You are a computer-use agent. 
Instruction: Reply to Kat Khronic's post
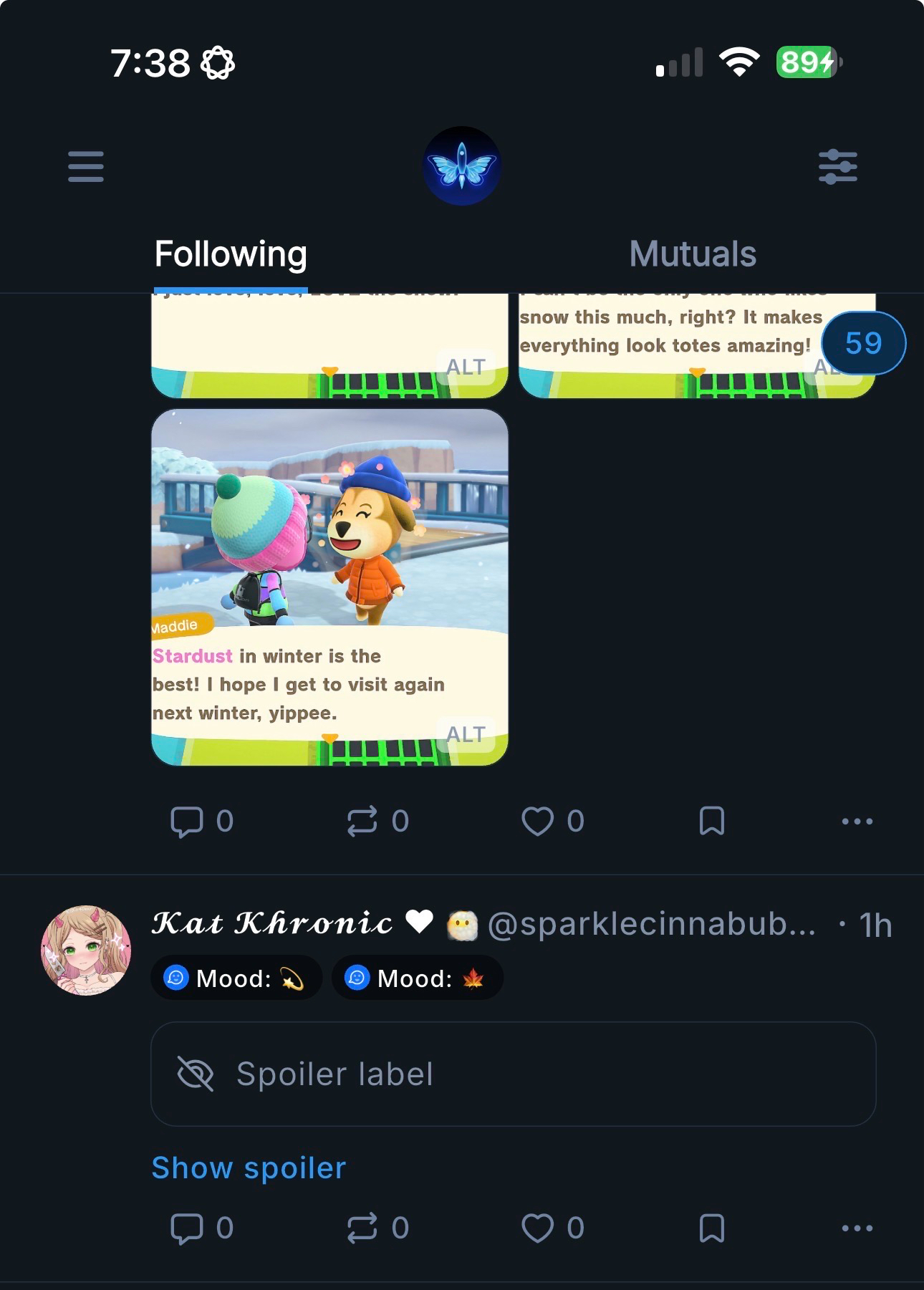coord(188,1228)
